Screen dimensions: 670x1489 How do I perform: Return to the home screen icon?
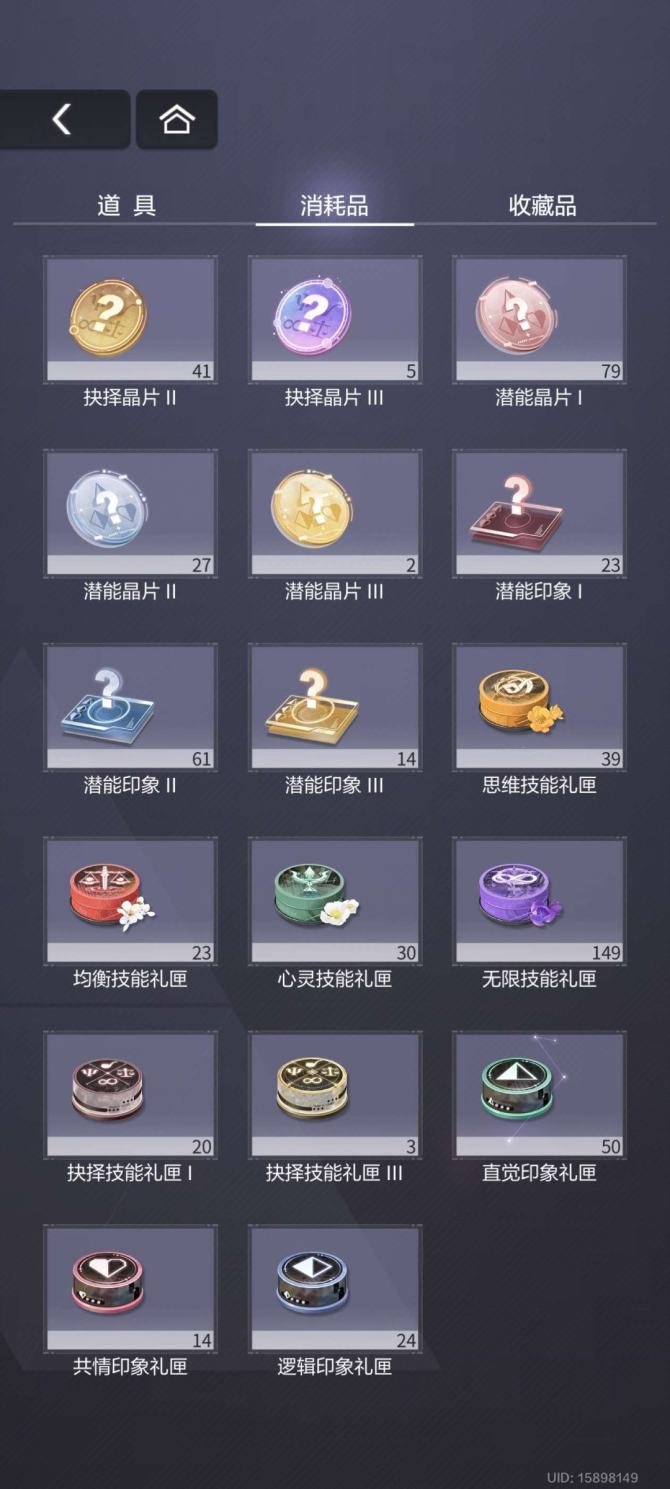point(177,120)
